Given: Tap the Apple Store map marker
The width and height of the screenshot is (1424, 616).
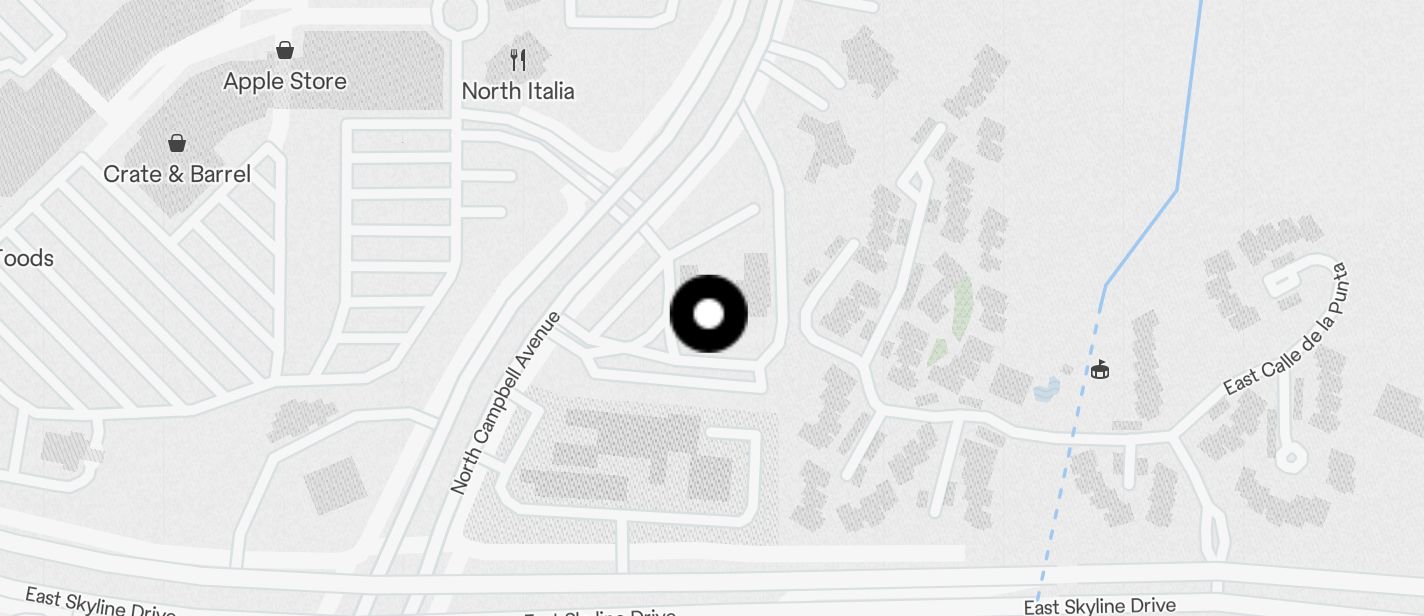Looking at the screenshot, I should [x=285, y=51].
